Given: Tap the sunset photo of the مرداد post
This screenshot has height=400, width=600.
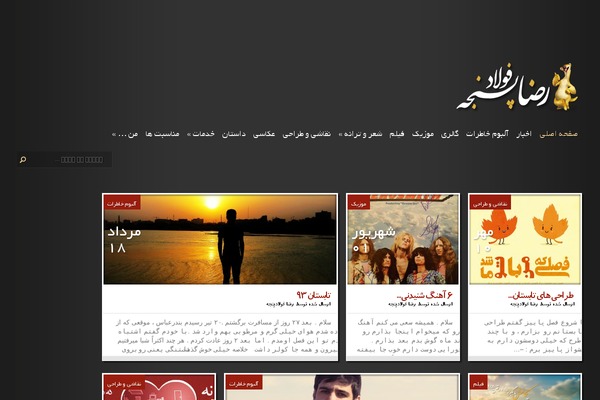Looking at the screenshot, I should [x=220, y=239].
